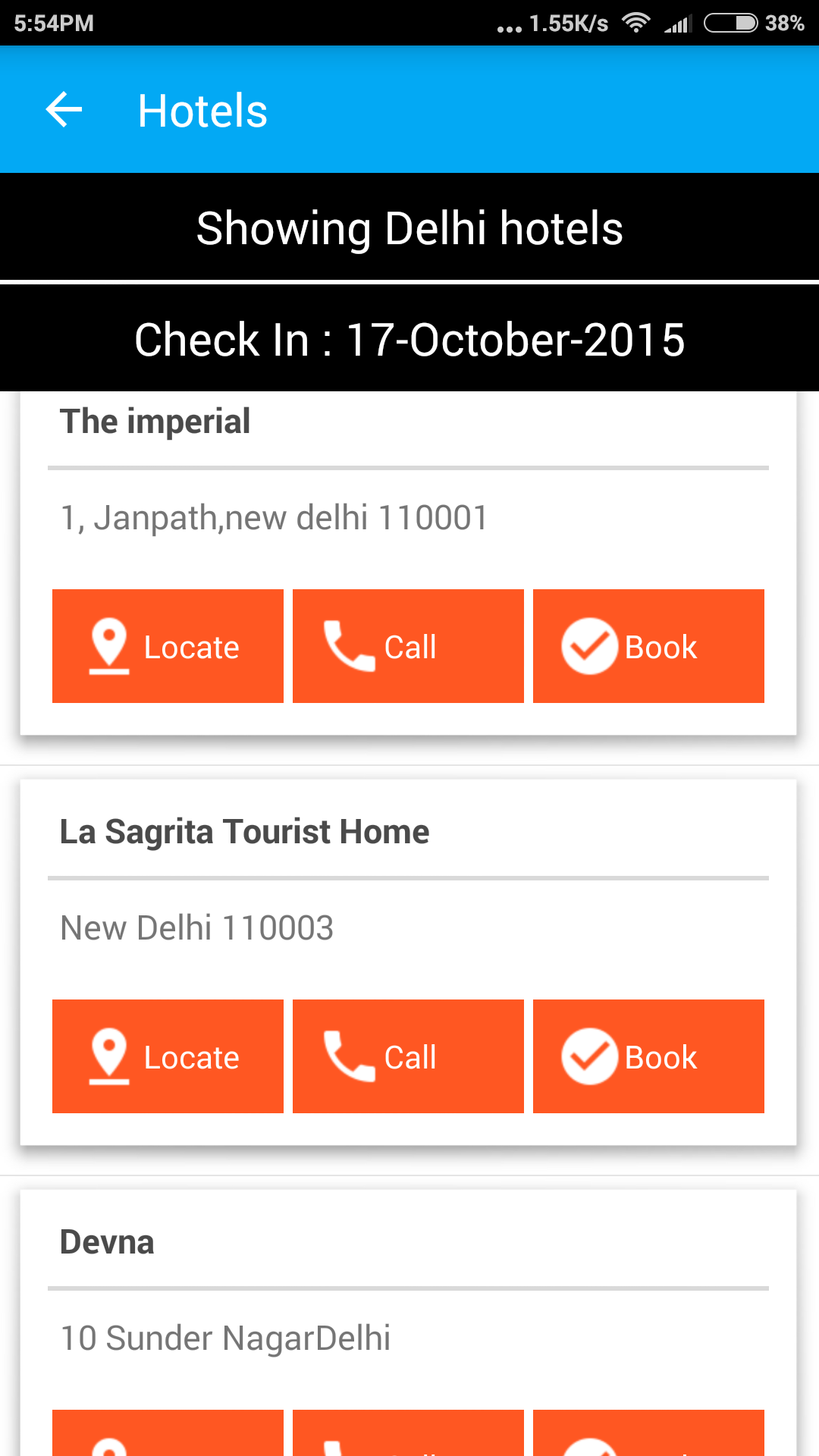The height and width of the screenshot is (1456, 819).
Task: Locate The imperial on the map
Action: (168, 646)
